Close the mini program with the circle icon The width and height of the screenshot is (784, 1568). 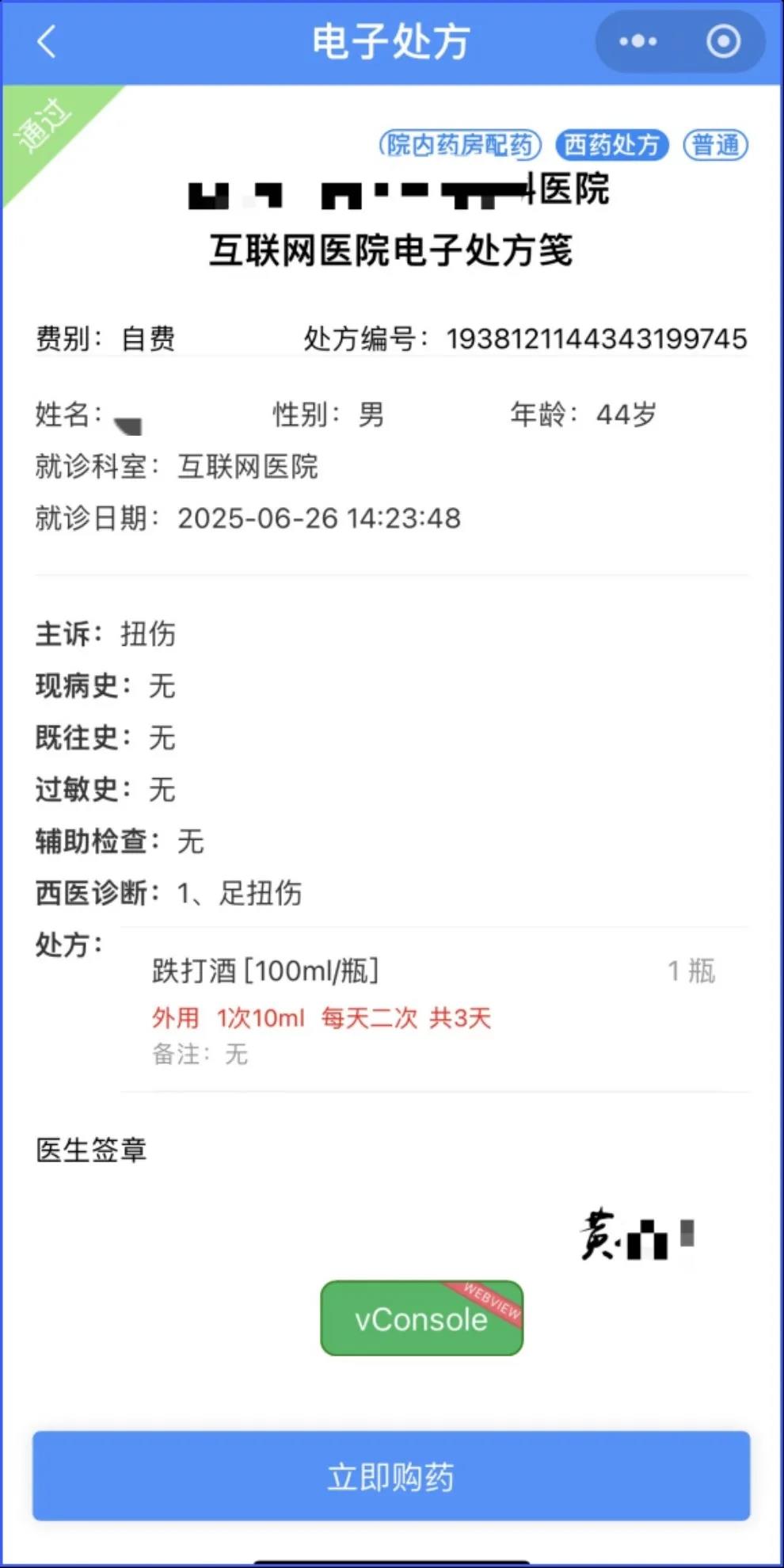click(723, 41)
